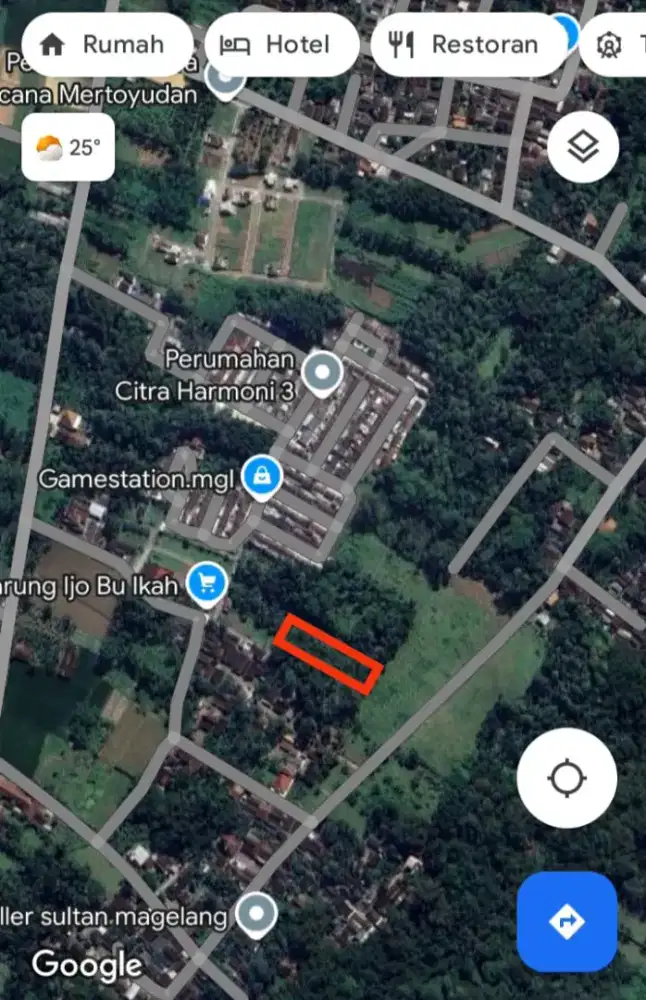Filter the map by Hotel

[281, 45]
